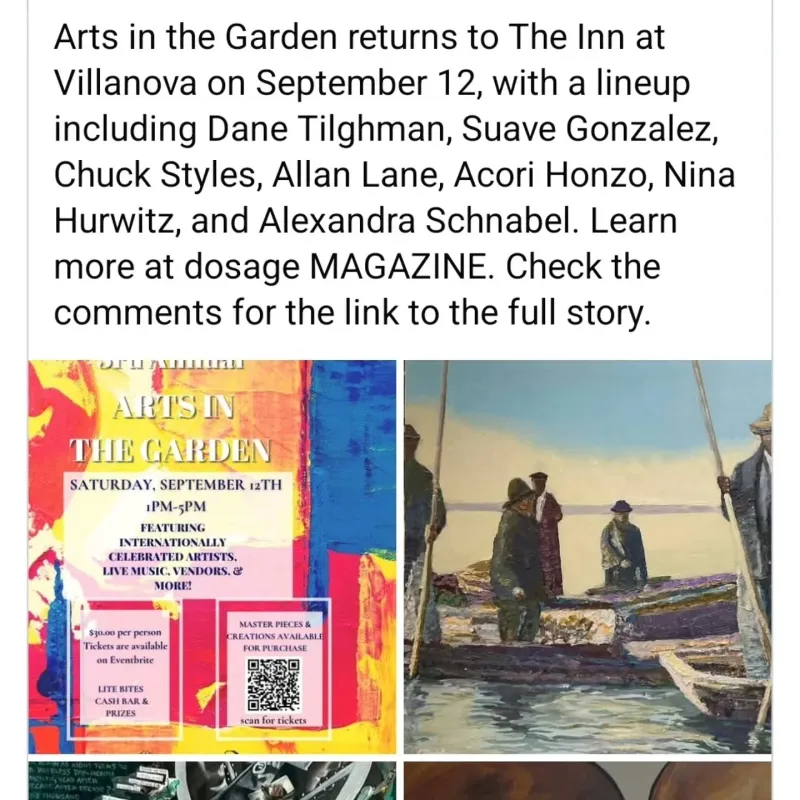Screen dimensions: 800x800
Task: Open the dark green collage image
Action: (x=212, y=781)
